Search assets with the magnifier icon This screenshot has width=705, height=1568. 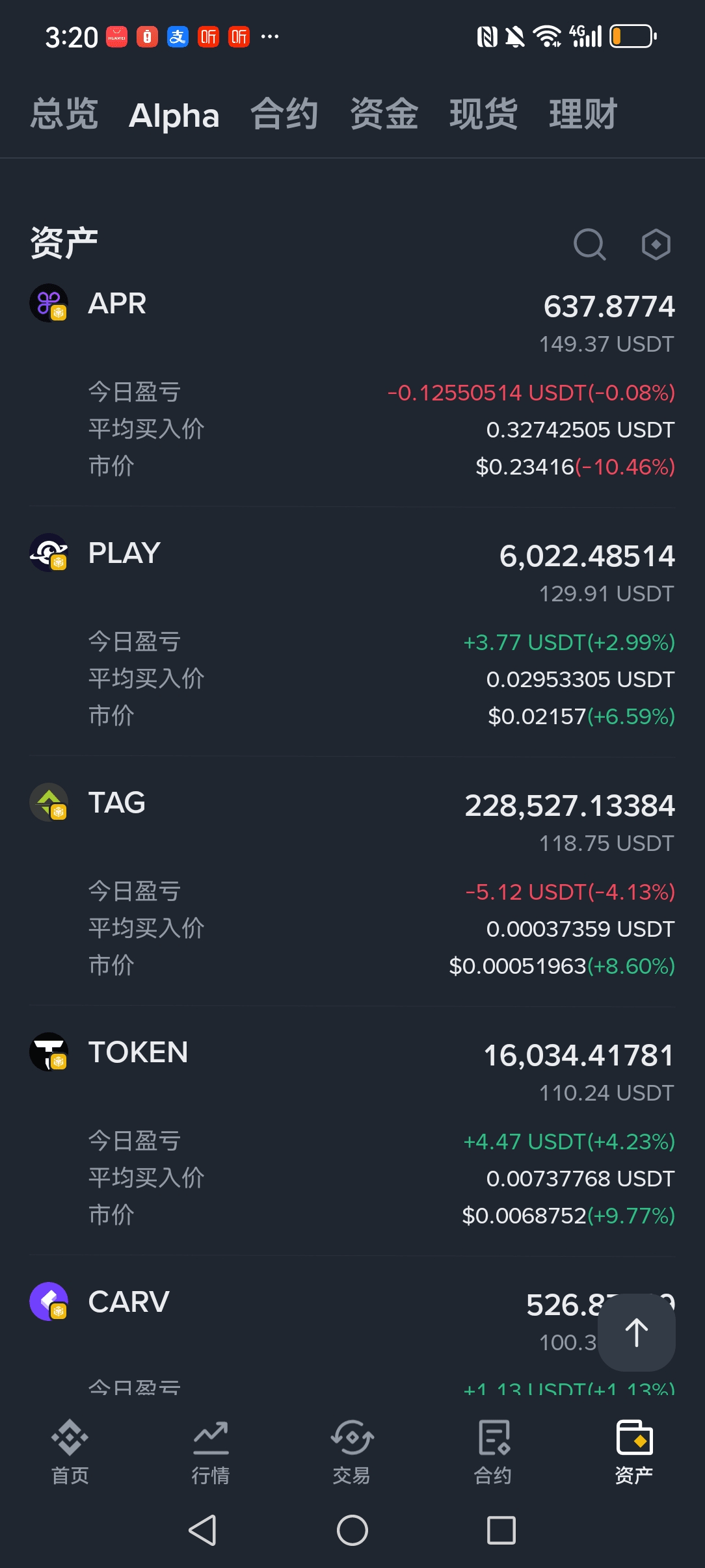589,244
